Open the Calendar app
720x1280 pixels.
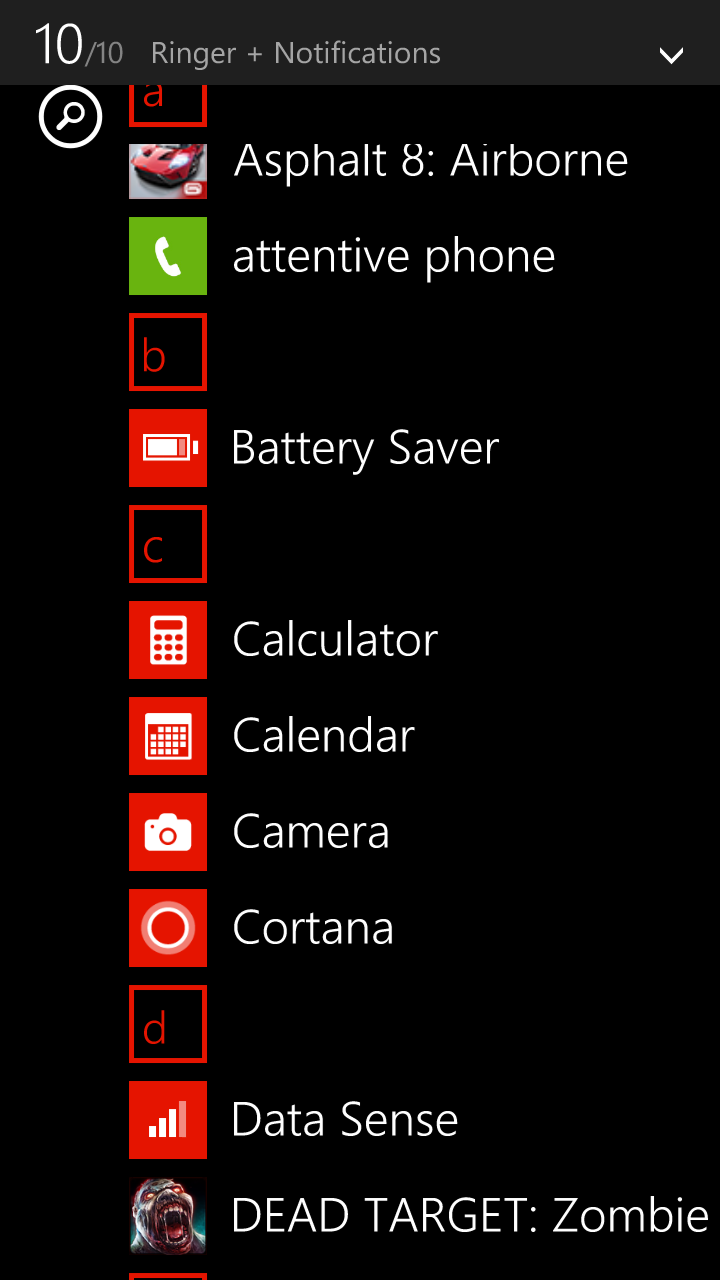click(x=323, y=736)
